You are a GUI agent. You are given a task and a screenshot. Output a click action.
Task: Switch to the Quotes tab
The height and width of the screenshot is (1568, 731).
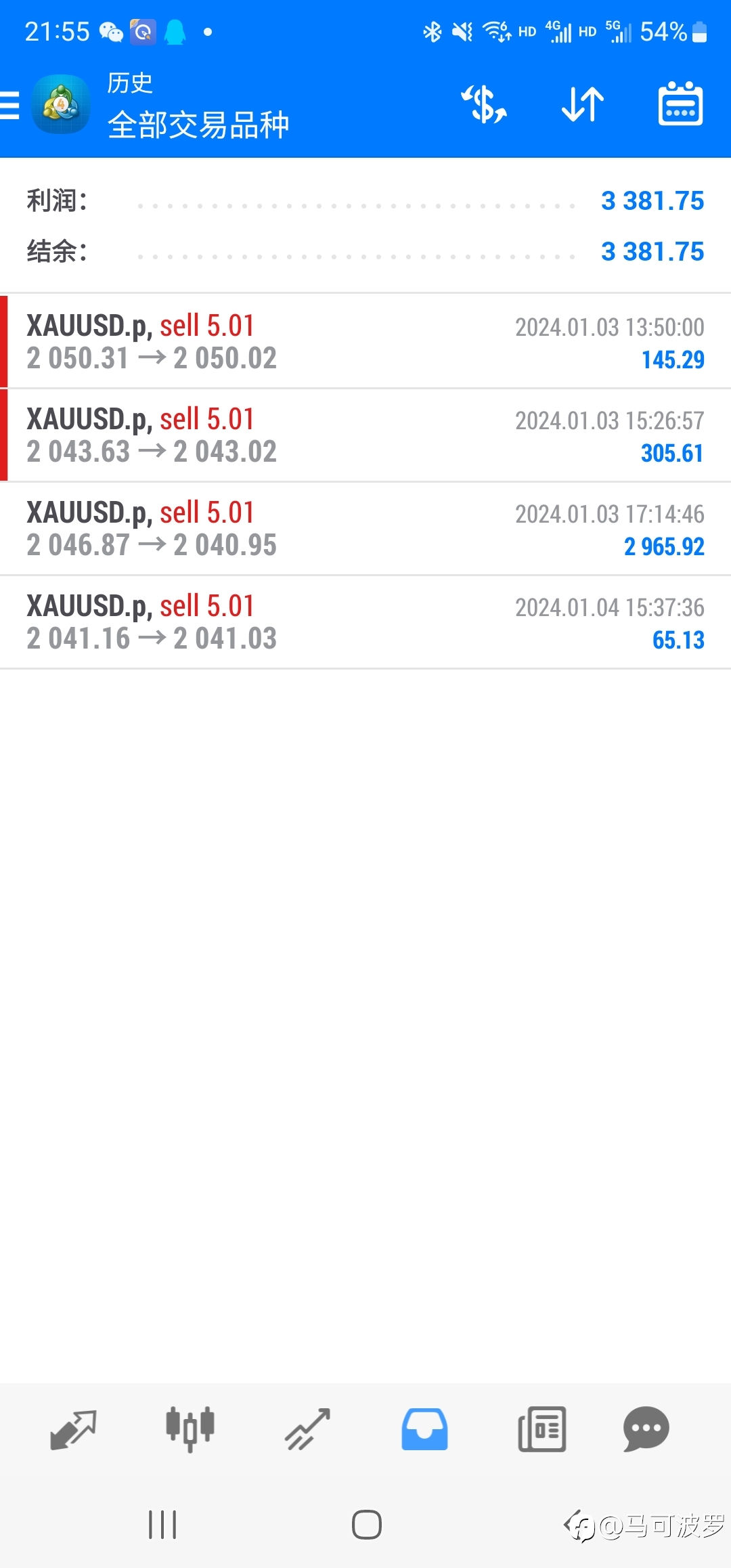[x=73, y=1429]
